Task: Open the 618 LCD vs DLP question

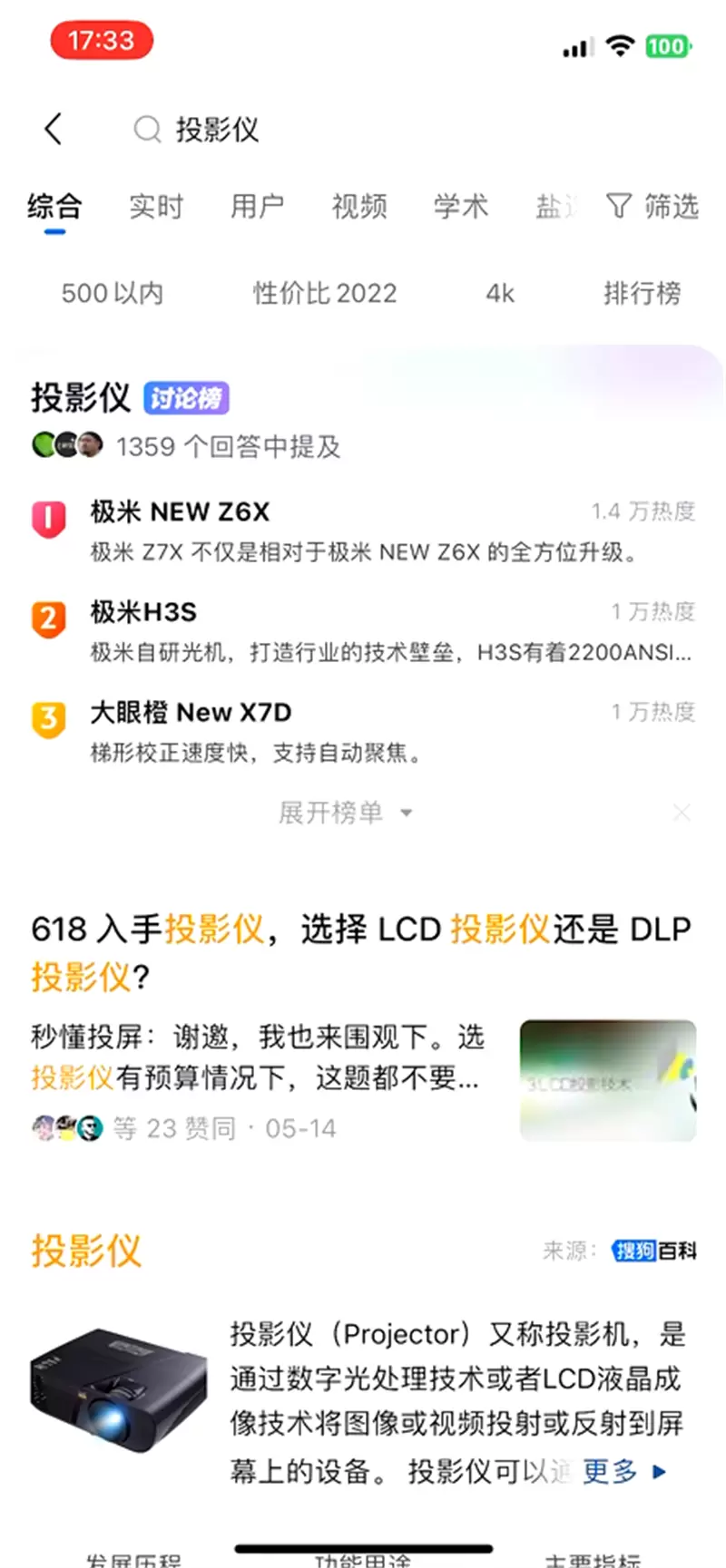Action: [361, 952]
